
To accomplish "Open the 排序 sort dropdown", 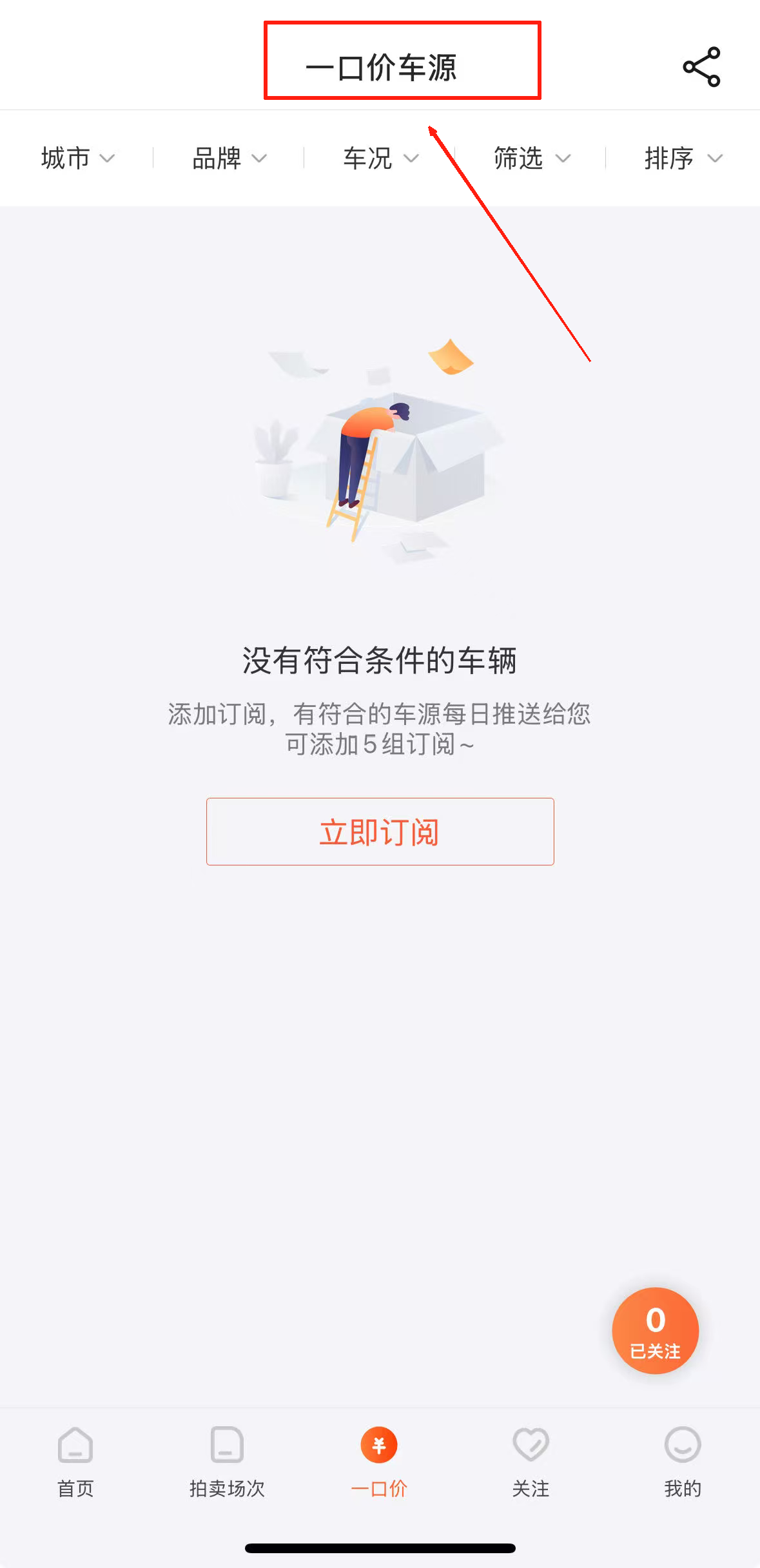I will pos(683,159).
